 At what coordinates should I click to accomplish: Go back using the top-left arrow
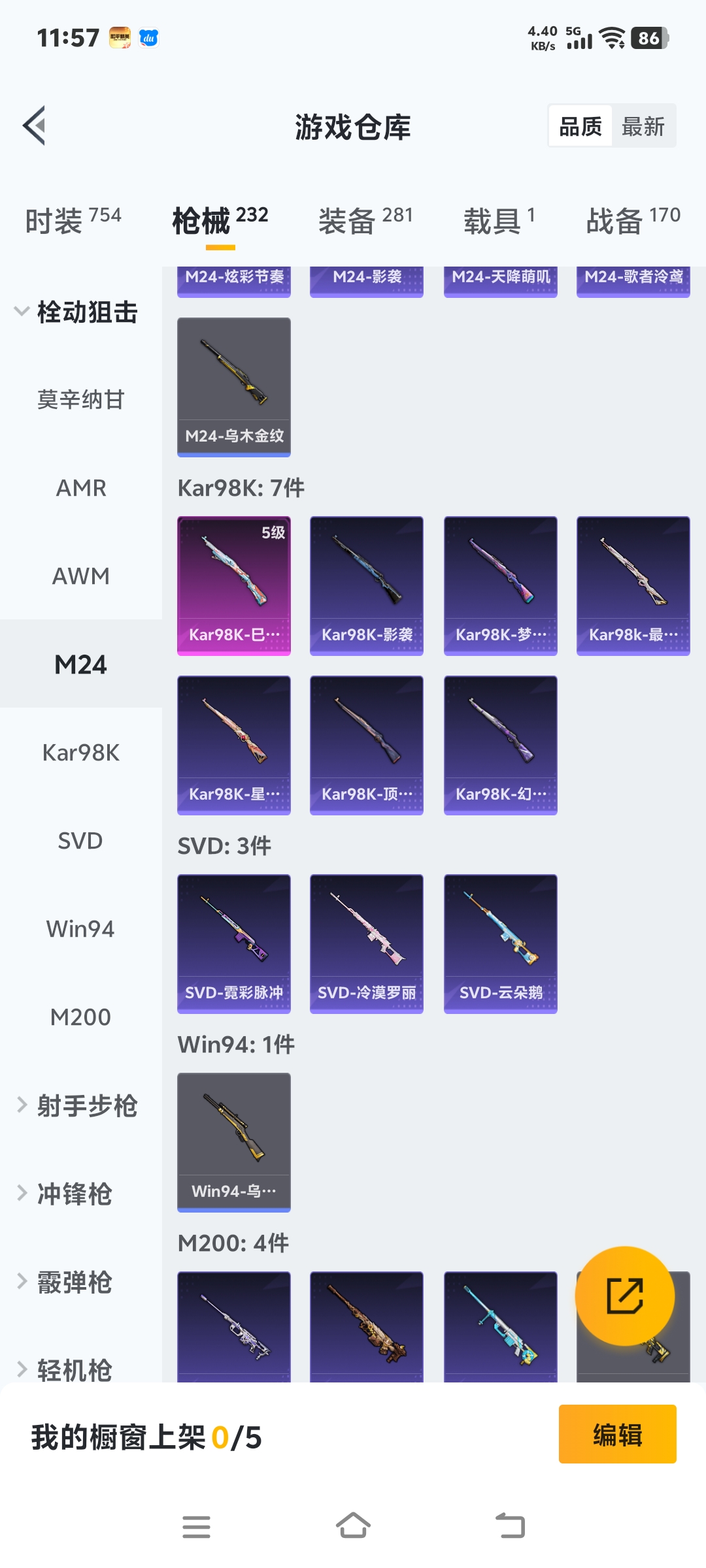(35, 125)
